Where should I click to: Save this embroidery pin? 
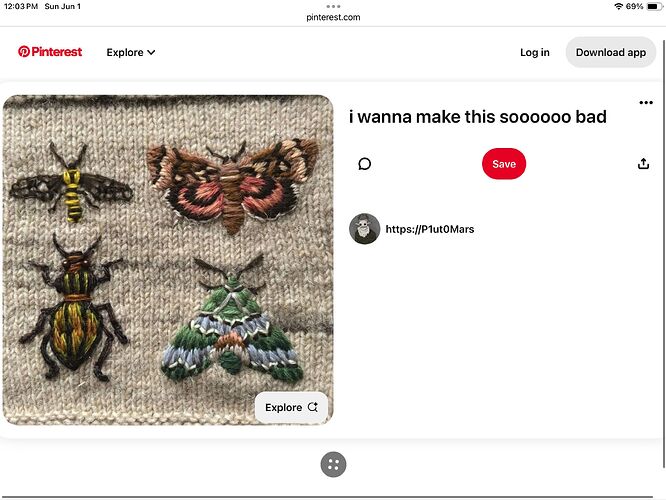pyautogui.click(x=503, y=164)
